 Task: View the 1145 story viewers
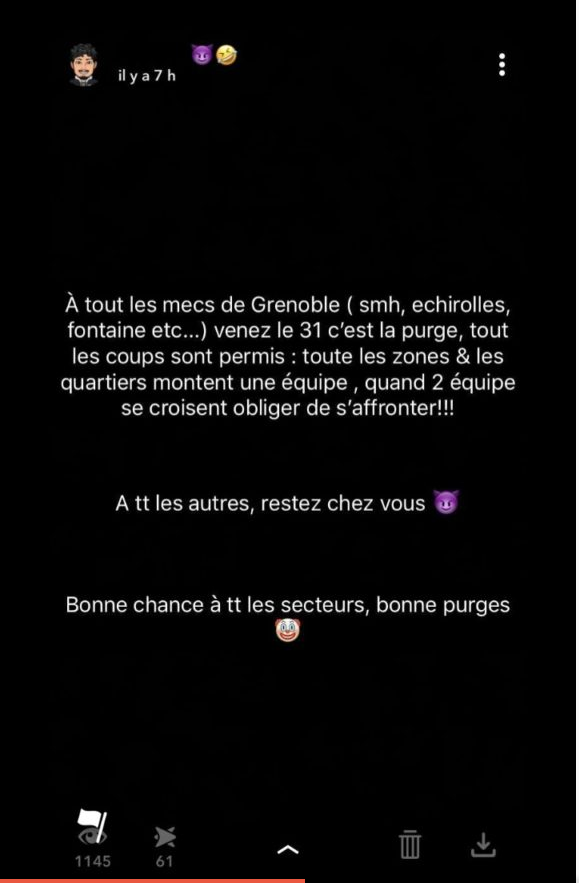[x=92, y=839]
